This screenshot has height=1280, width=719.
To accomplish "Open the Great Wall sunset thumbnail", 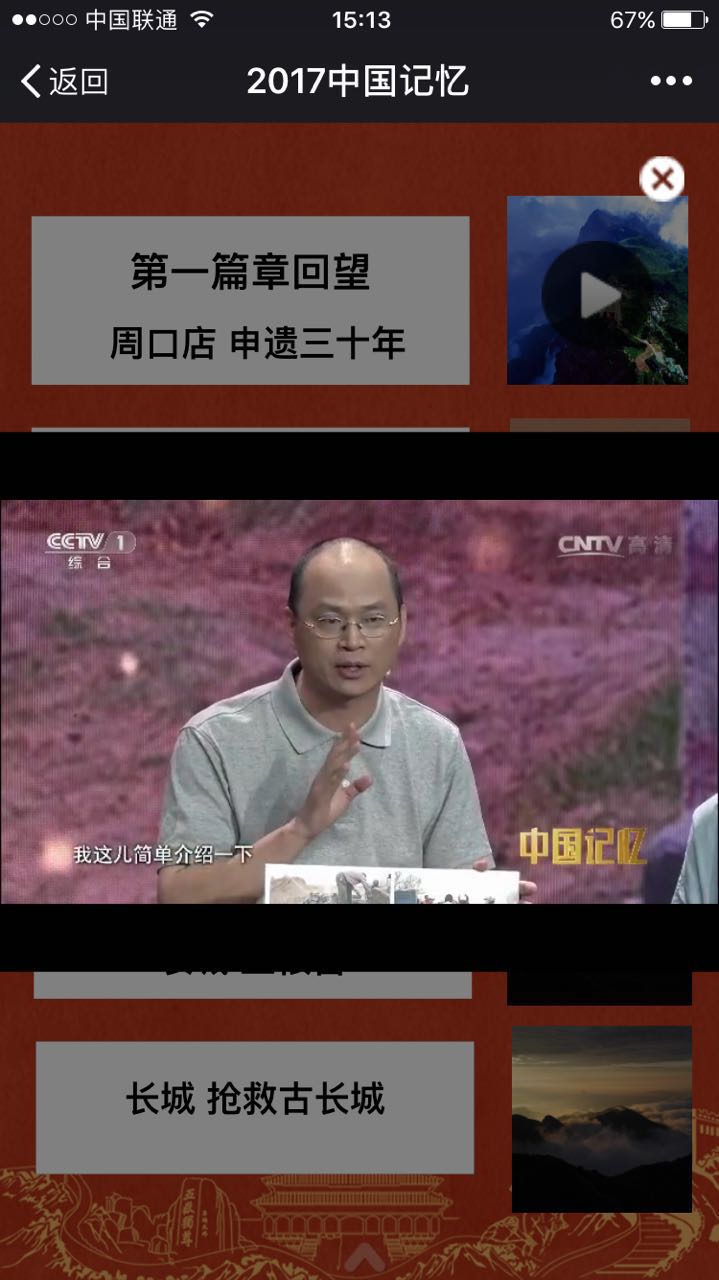I will point(601,1118).
